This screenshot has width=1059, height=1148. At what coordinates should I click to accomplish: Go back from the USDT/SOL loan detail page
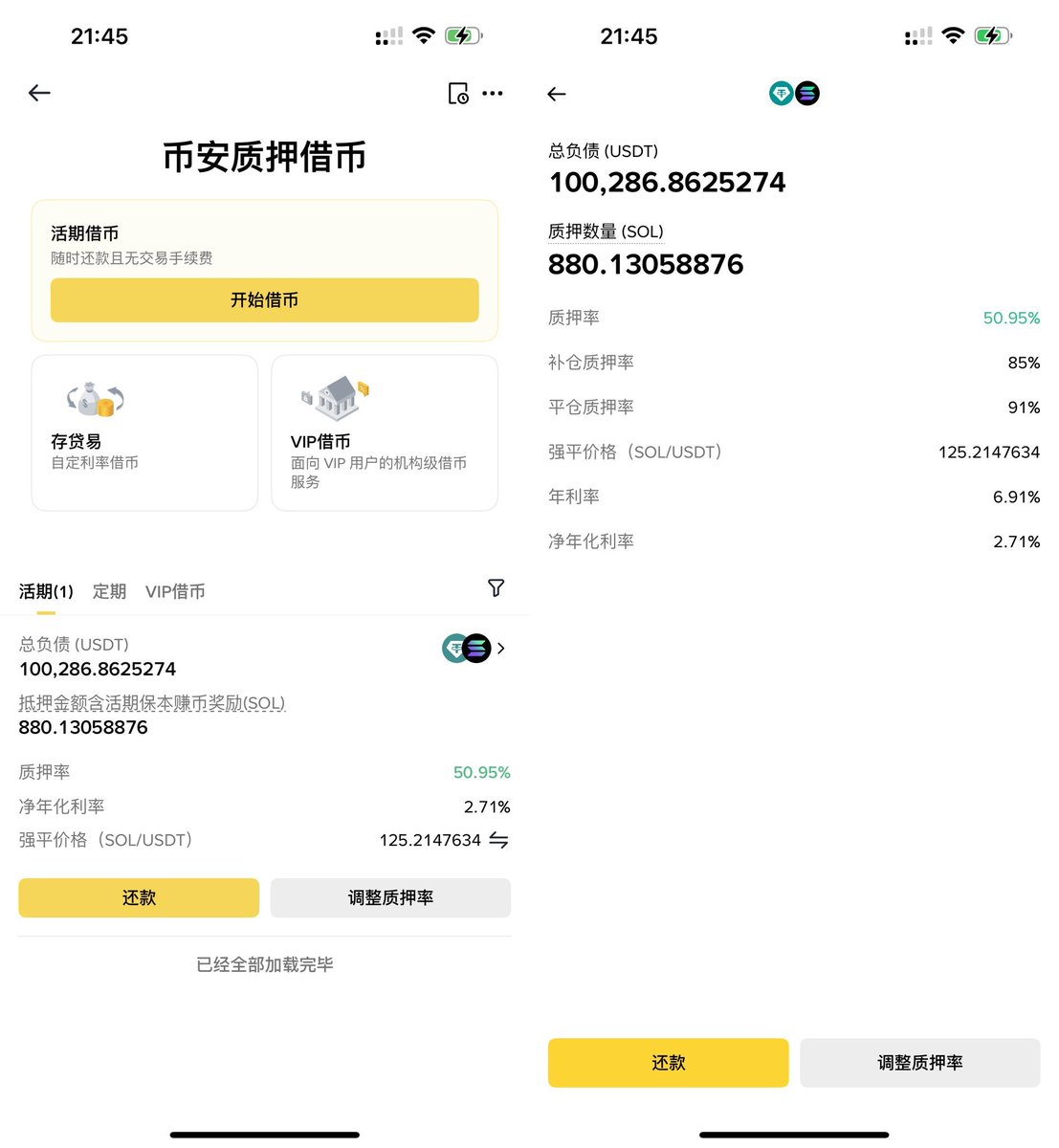[557, 94]
